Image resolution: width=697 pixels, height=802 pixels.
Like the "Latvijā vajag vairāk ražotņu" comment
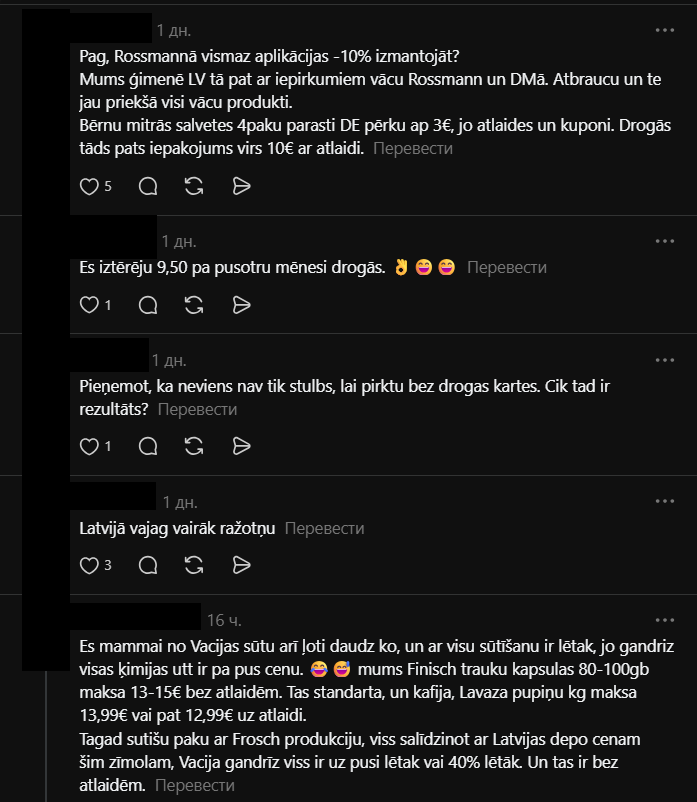pyautogui.click(x=89, y=565)
